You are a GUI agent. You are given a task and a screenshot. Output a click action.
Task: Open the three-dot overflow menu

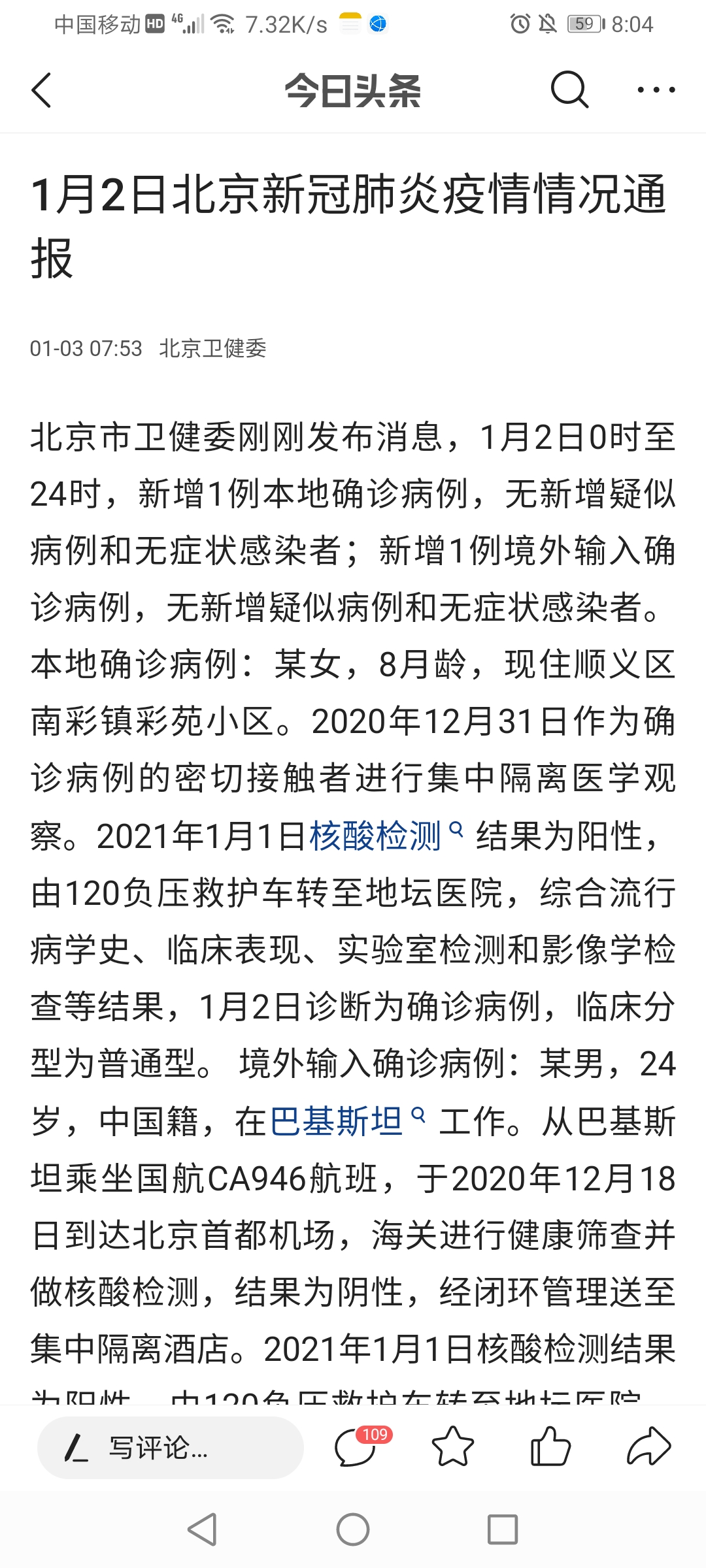pos(656,90)
